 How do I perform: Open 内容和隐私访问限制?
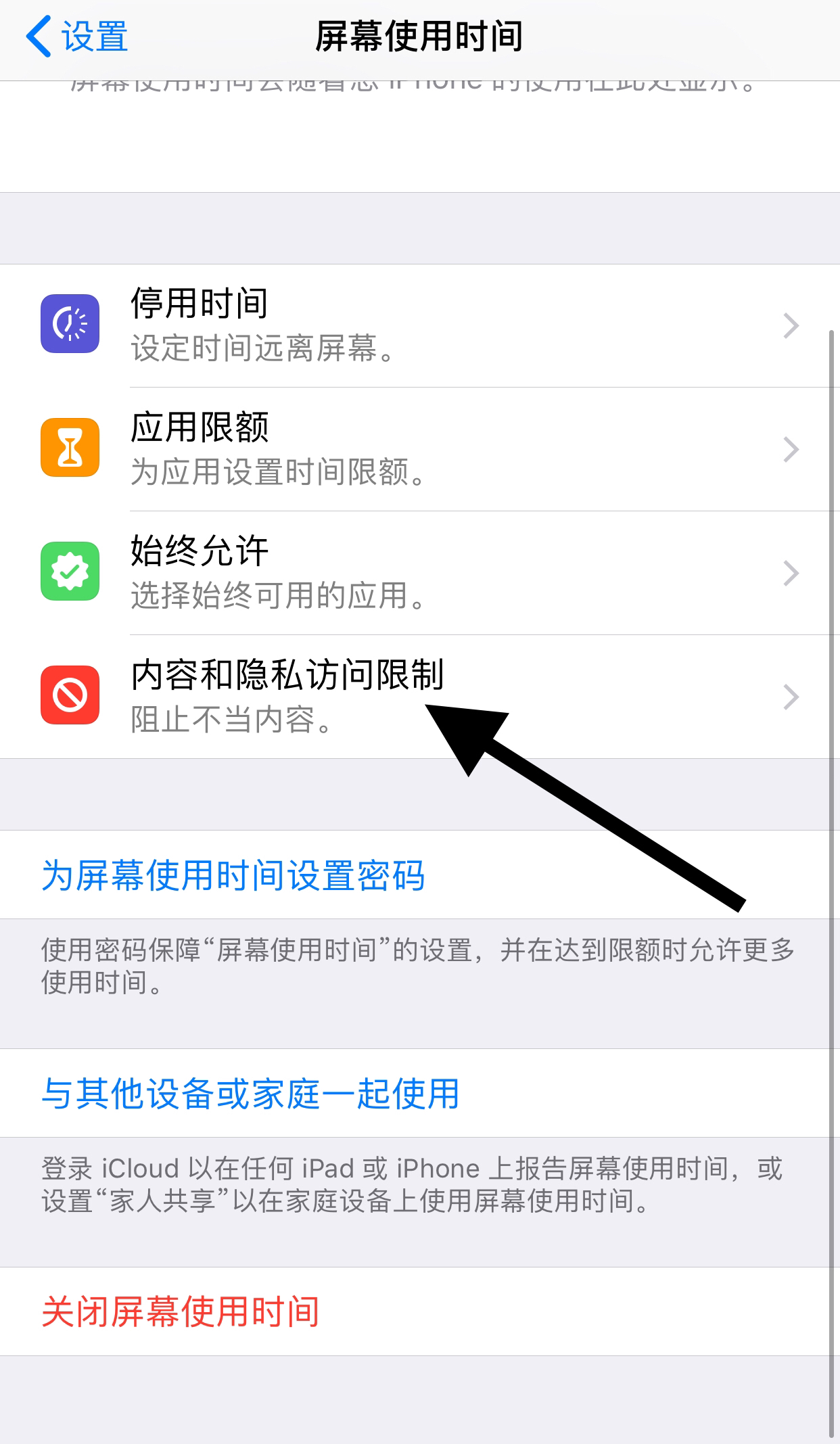pyautogui.click(x=419, y=697)
